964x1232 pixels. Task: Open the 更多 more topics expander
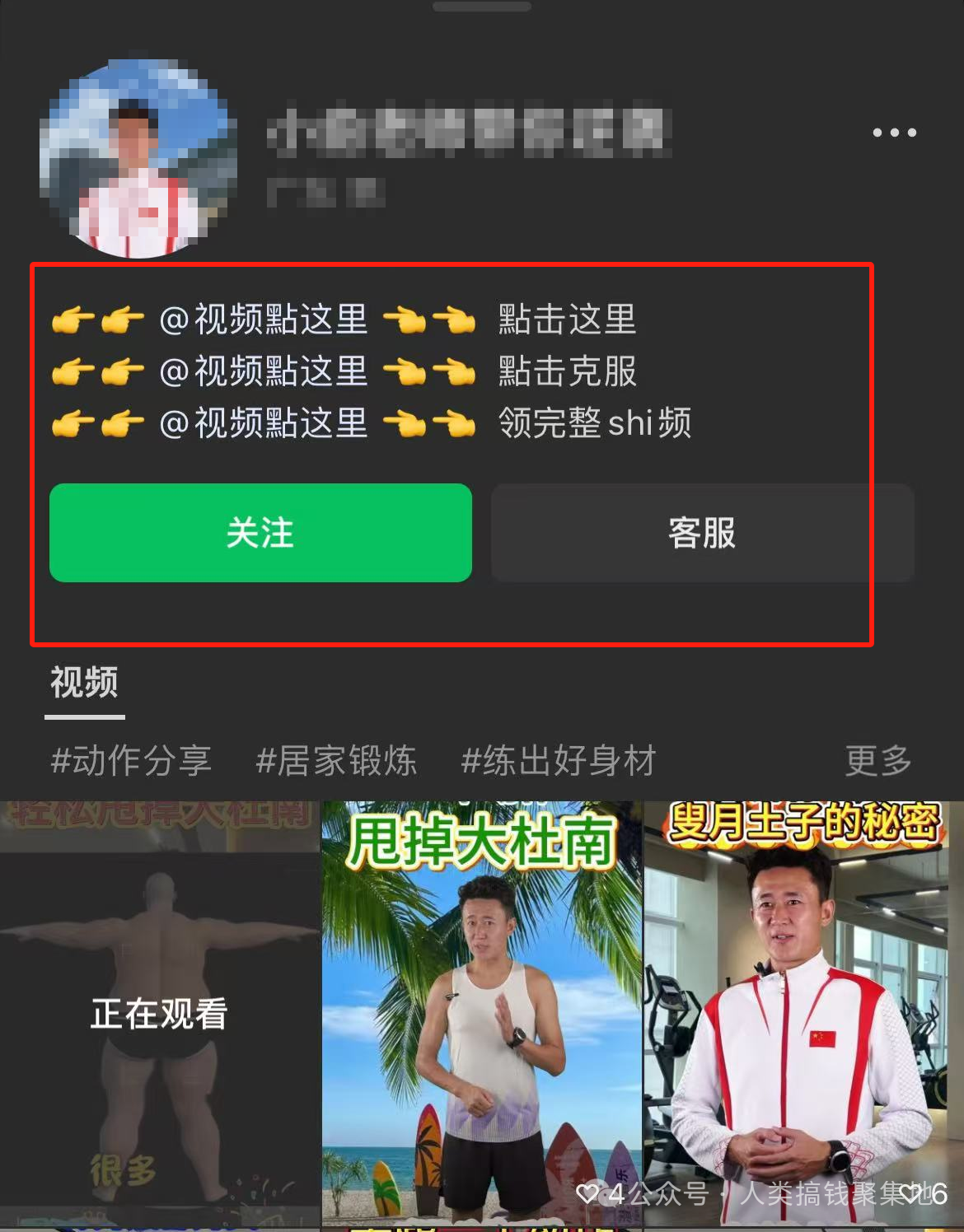point(877,762)
